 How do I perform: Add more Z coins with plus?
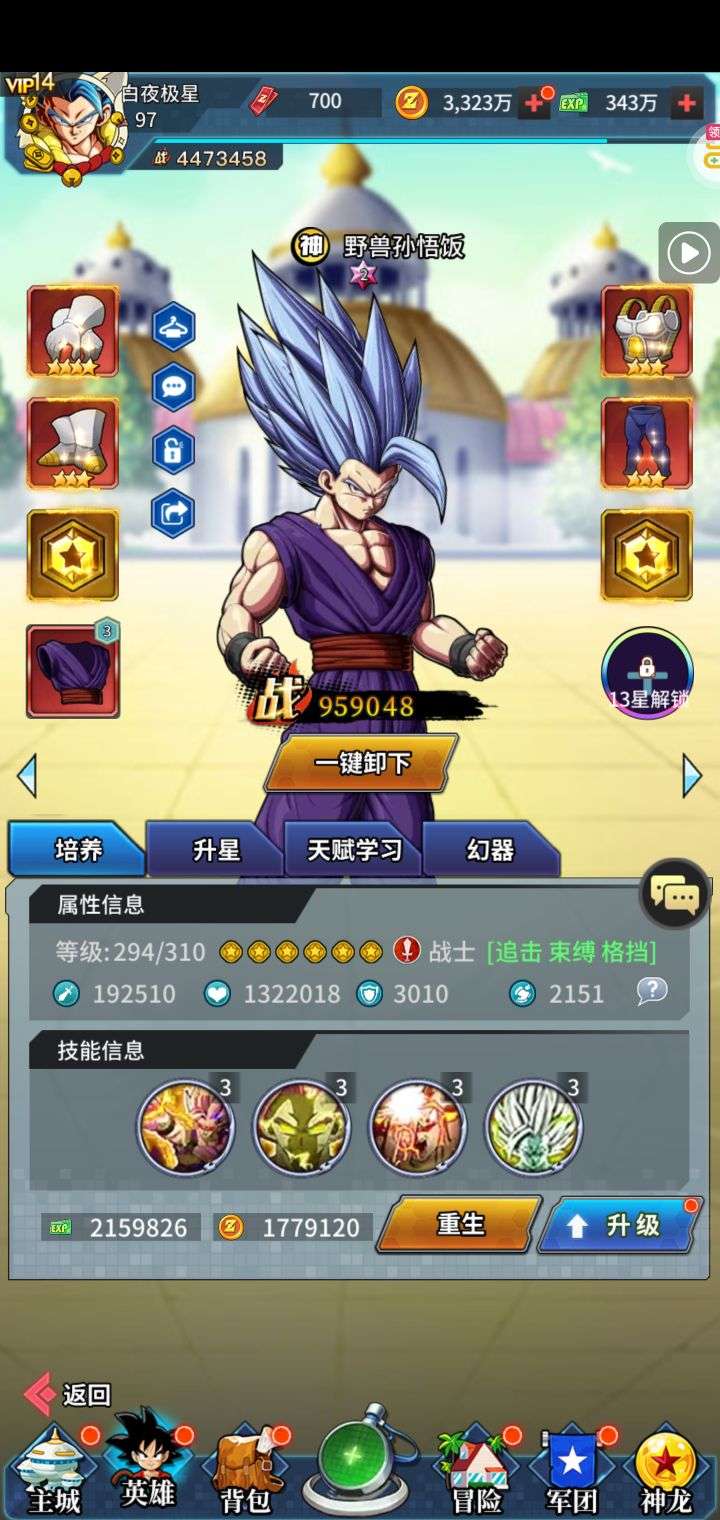(x=534, y=103)
